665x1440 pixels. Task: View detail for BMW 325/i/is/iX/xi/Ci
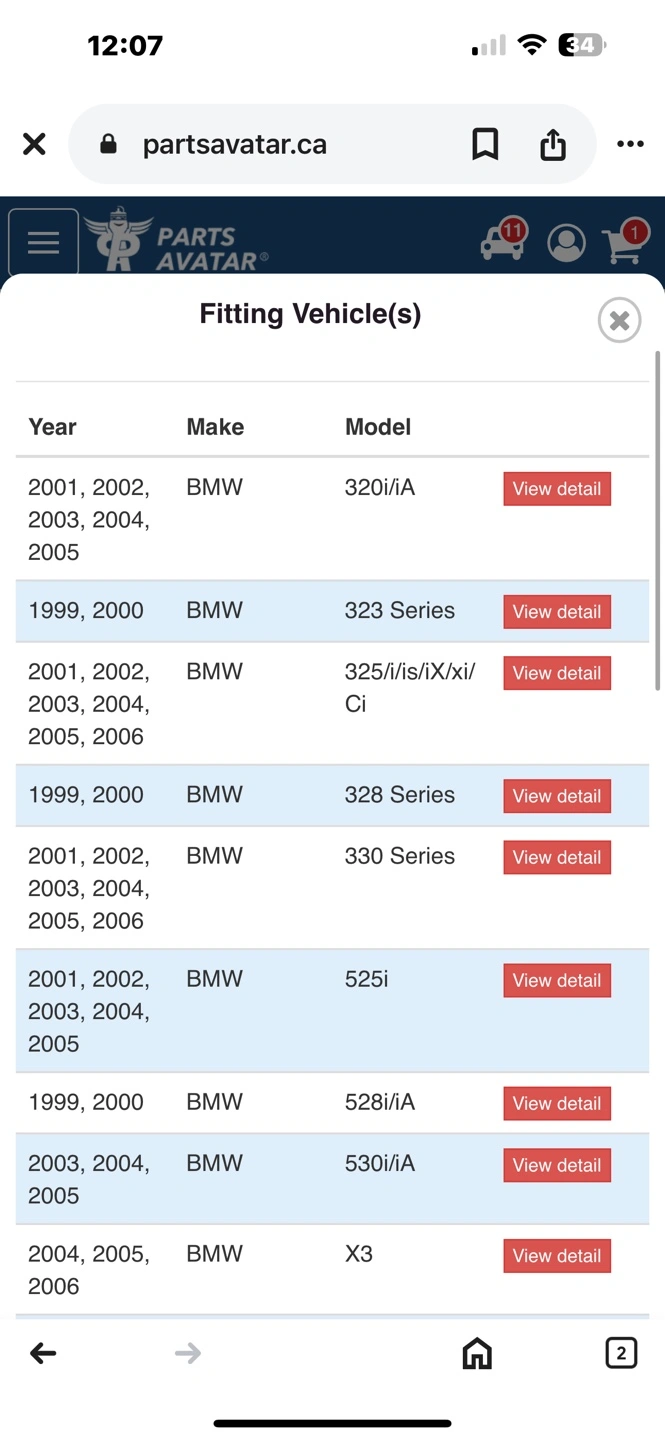pyautogui.click(x=557, y=673)
